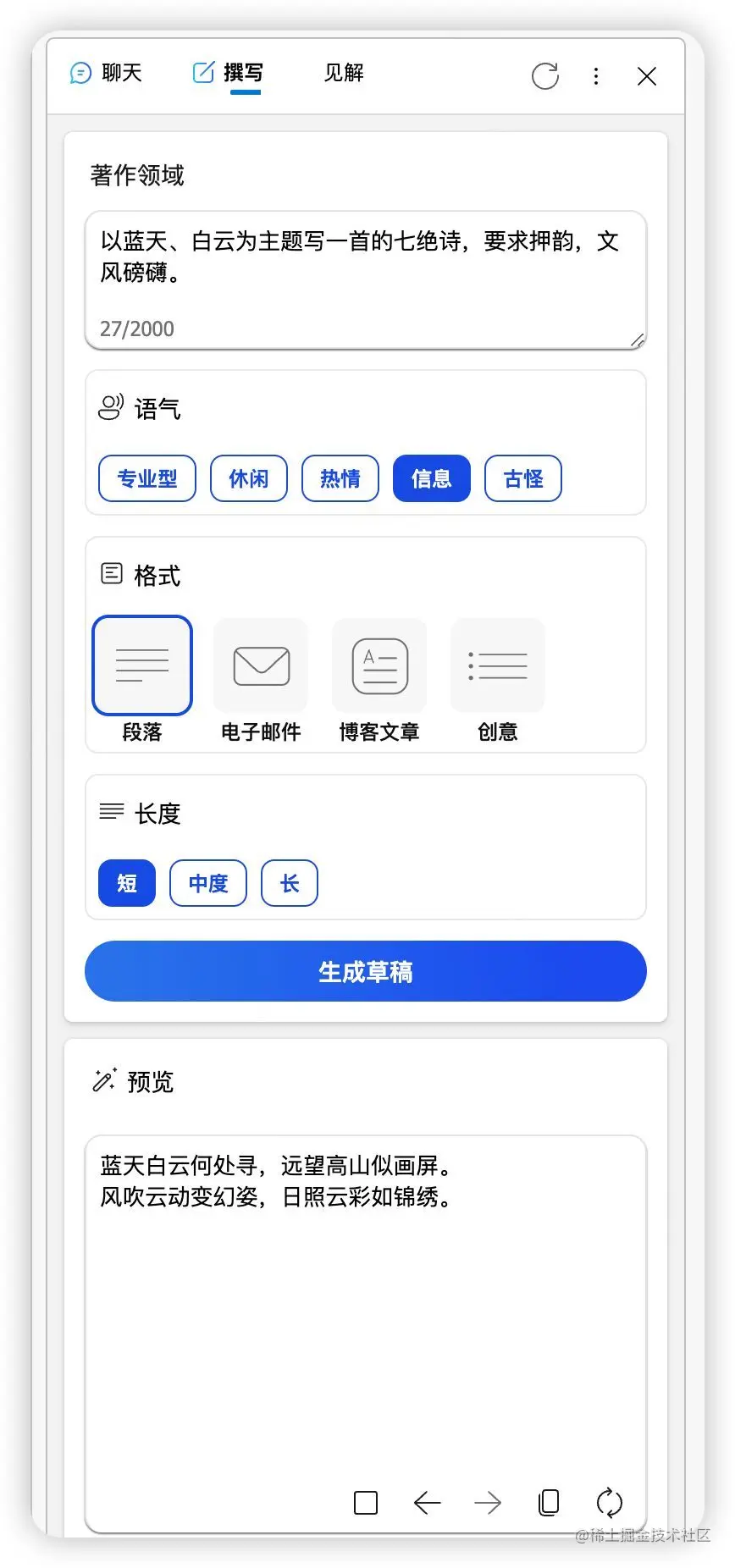Set length to 长
The image size is (735, 1568).
(290, 883)
